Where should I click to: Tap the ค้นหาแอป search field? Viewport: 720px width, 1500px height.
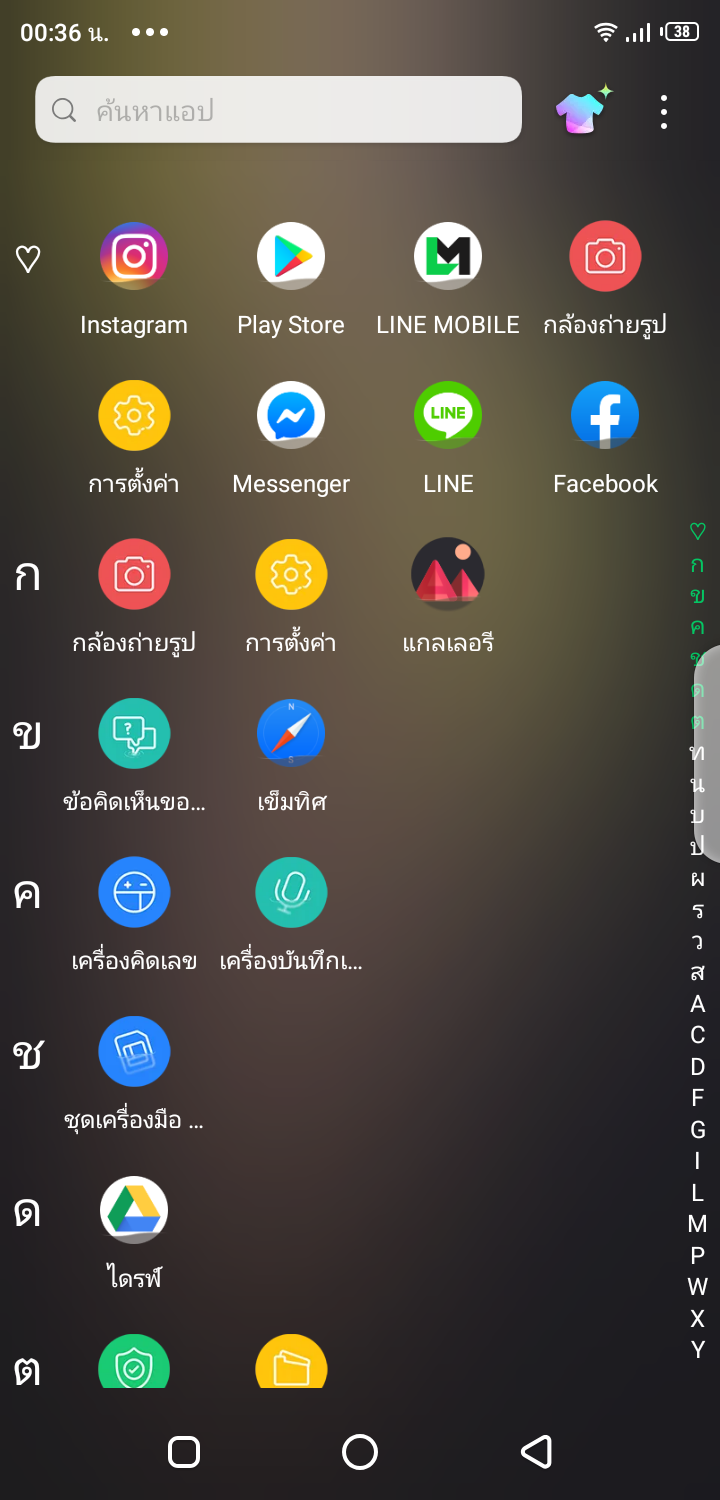pyautogui.click(x=278, y=110)
